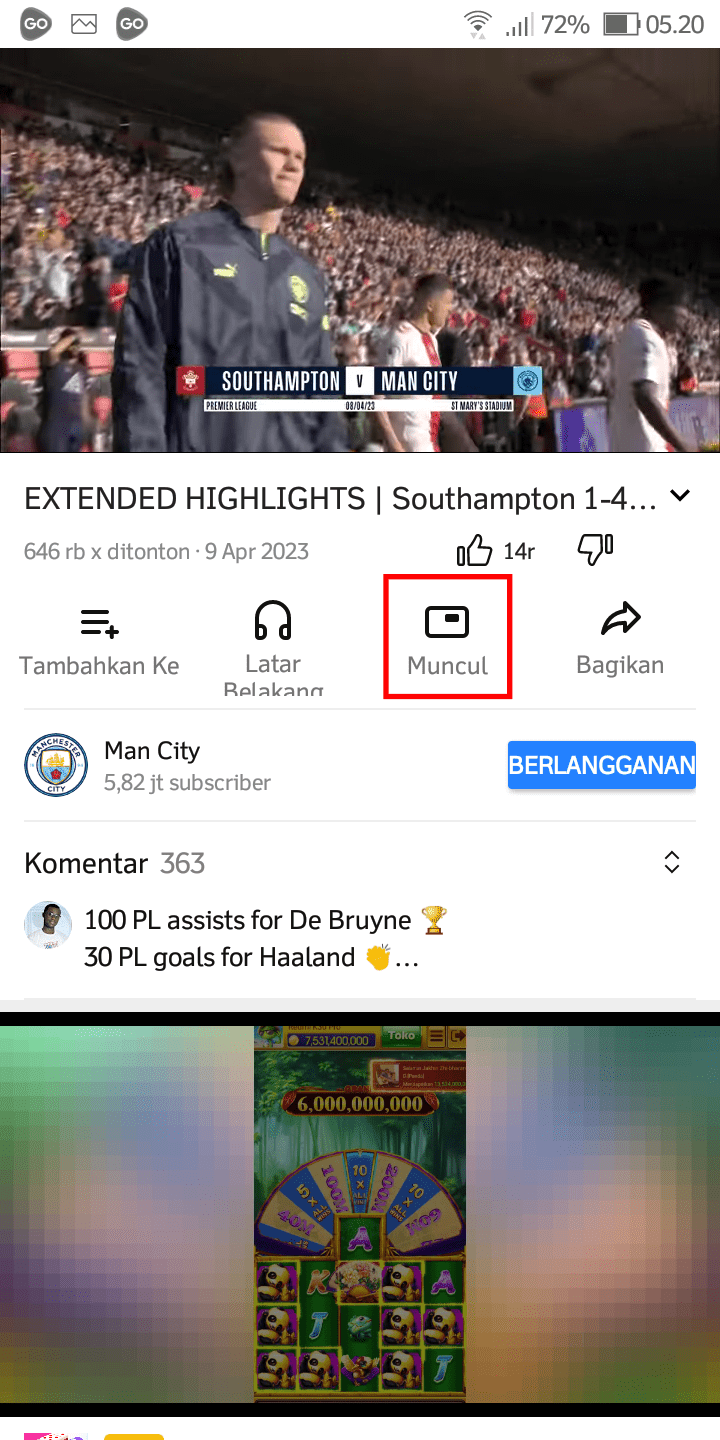Tap the BERLANGGANAN button
This screenshot has height=1440, width=720.
602,765
